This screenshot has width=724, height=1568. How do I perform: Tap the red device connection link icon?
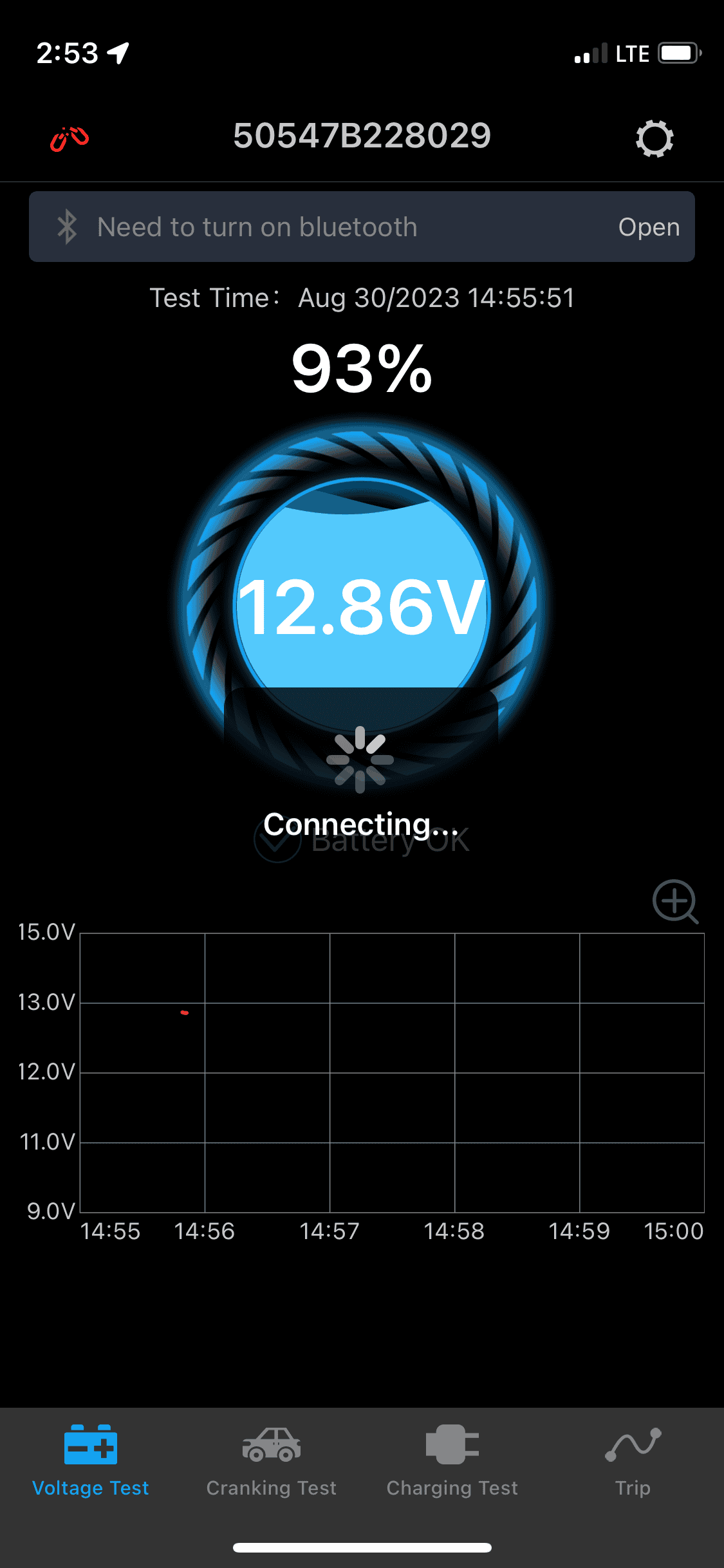click(x=70, y=138)
